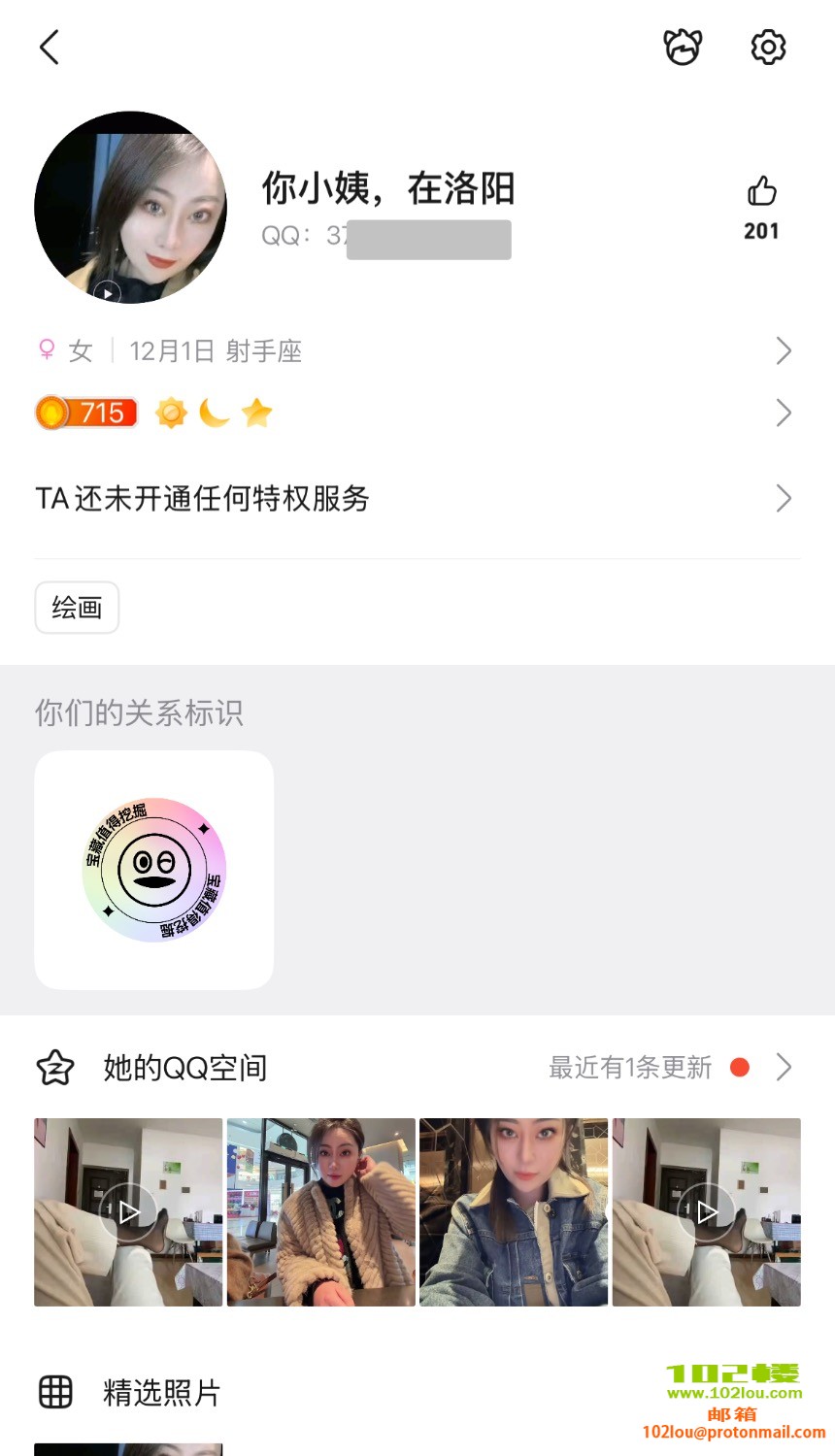This screenshot has width=835, height=1456.
Task: Open the settings gear icon
Action: pos(768,47)
